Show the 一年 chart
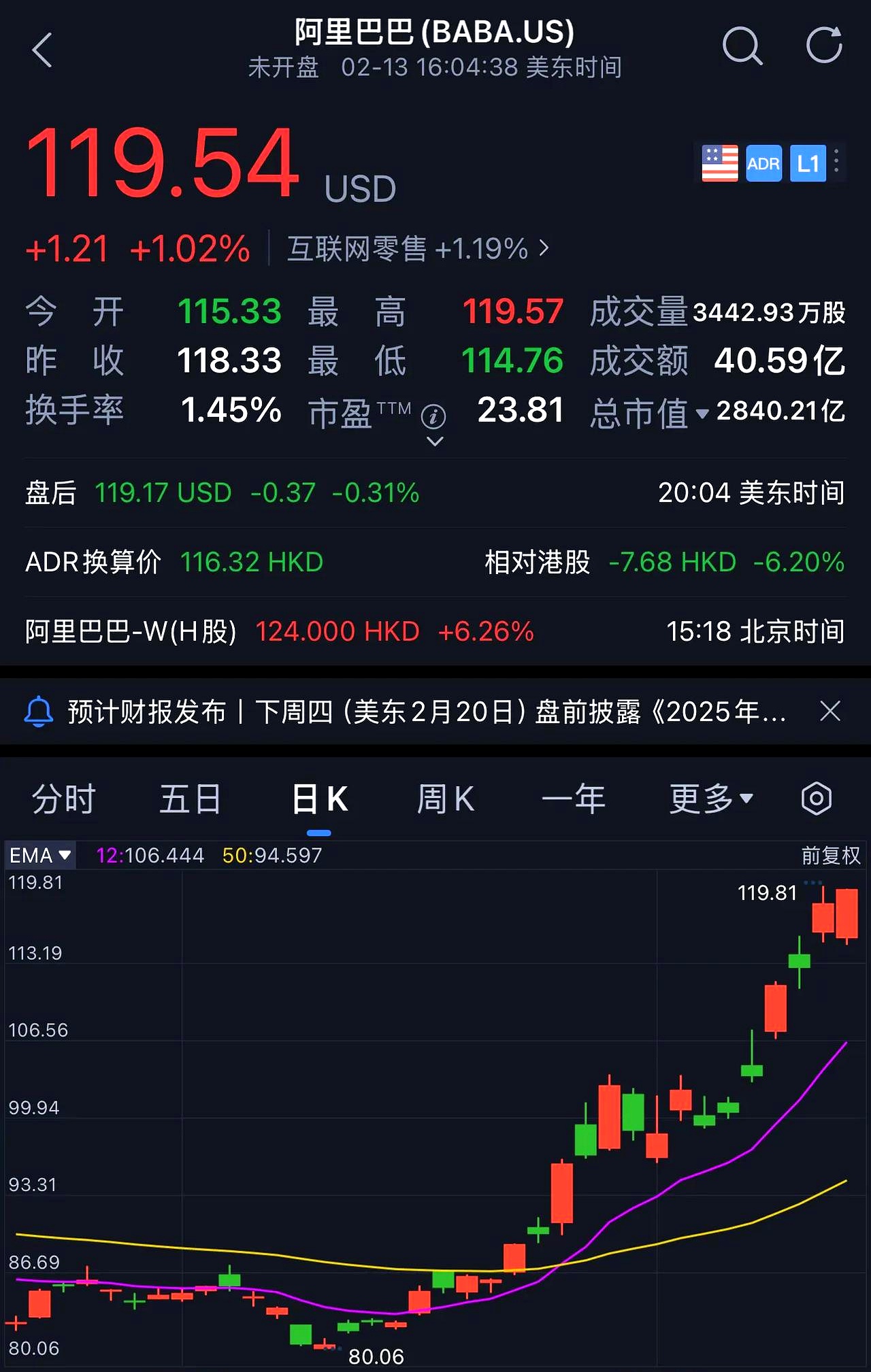 click(573, 799)
